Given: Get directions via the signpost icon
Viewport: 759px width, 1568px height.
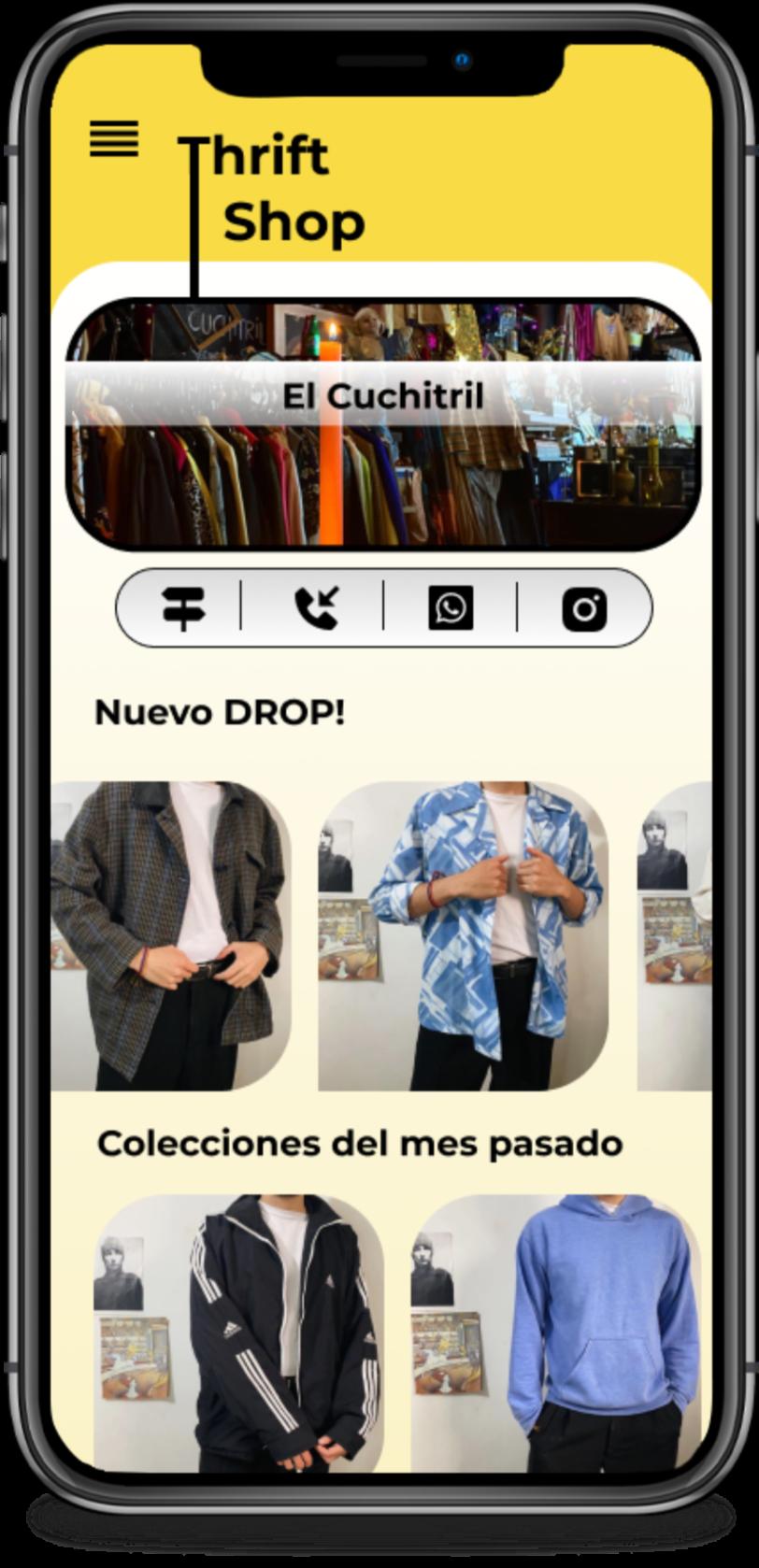Looking at the screenshot, I should pos(183,607).
